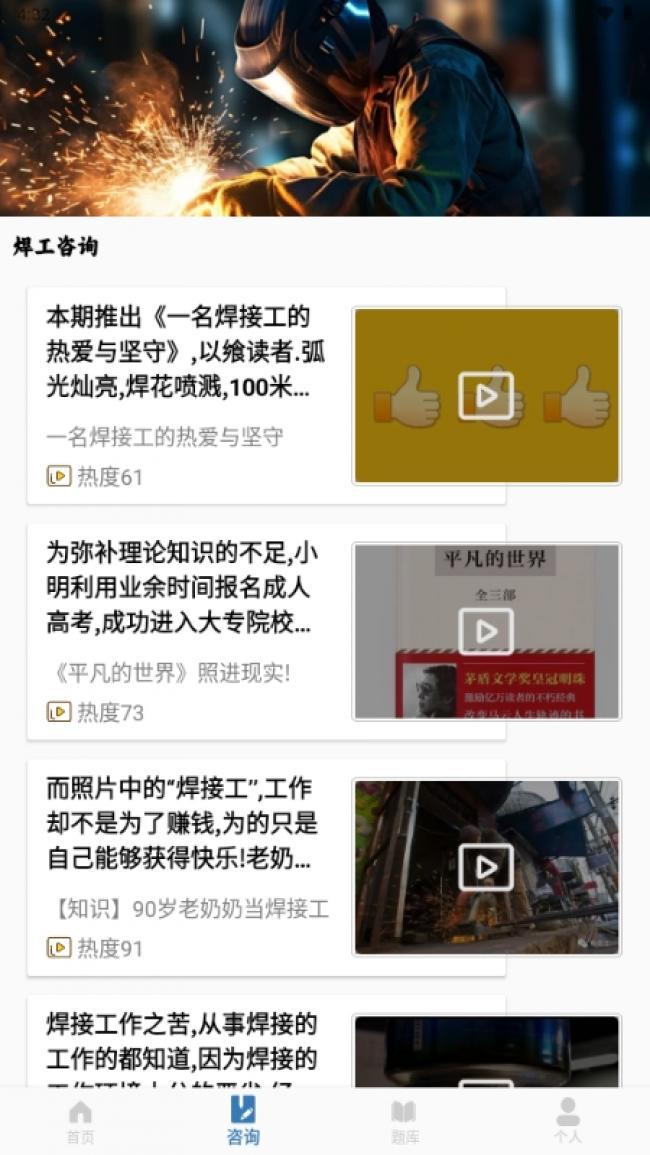Play the 90岁老奶奶 welding video

486,867
